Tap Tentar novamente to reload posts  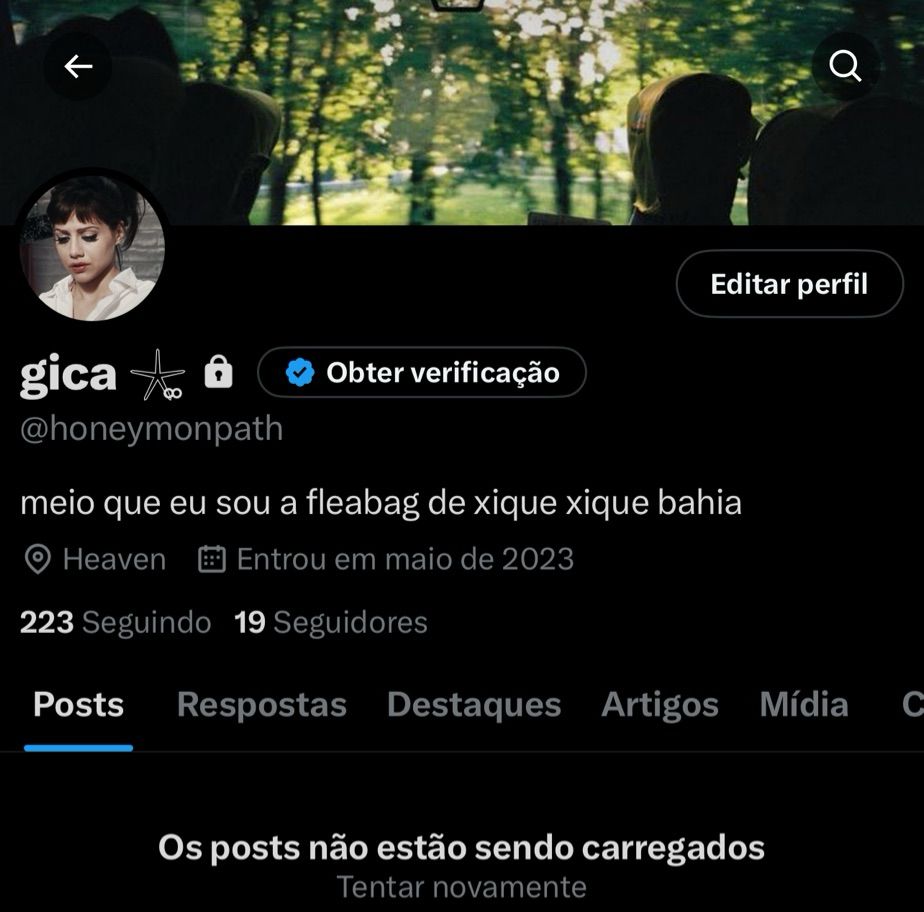pos(461,886)
